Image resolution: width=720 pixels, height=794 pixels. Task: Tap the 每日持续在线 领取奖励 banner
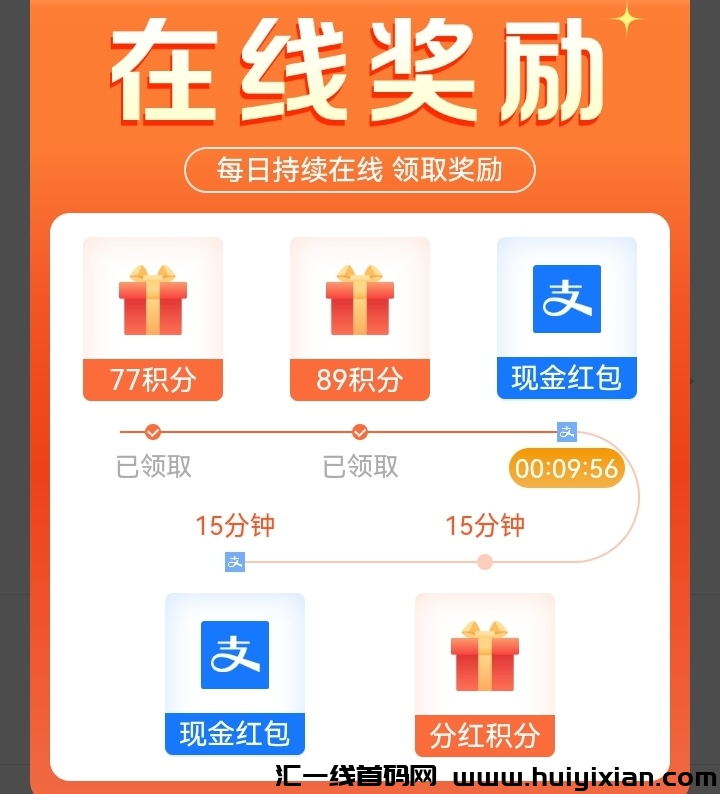click(360, 171)
